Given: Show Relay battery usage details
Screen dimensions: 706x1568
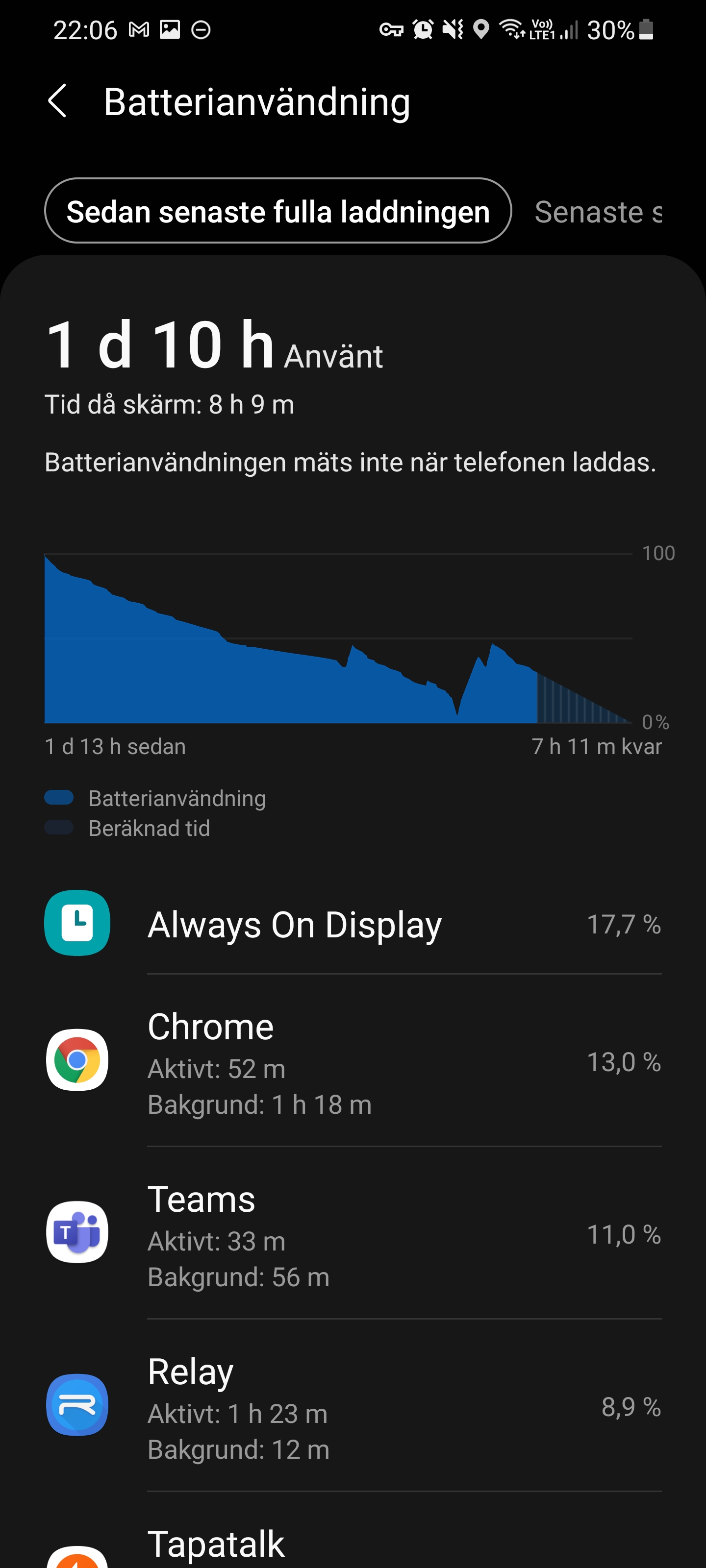Looking at the screenshot, I should pos(353,1407).
